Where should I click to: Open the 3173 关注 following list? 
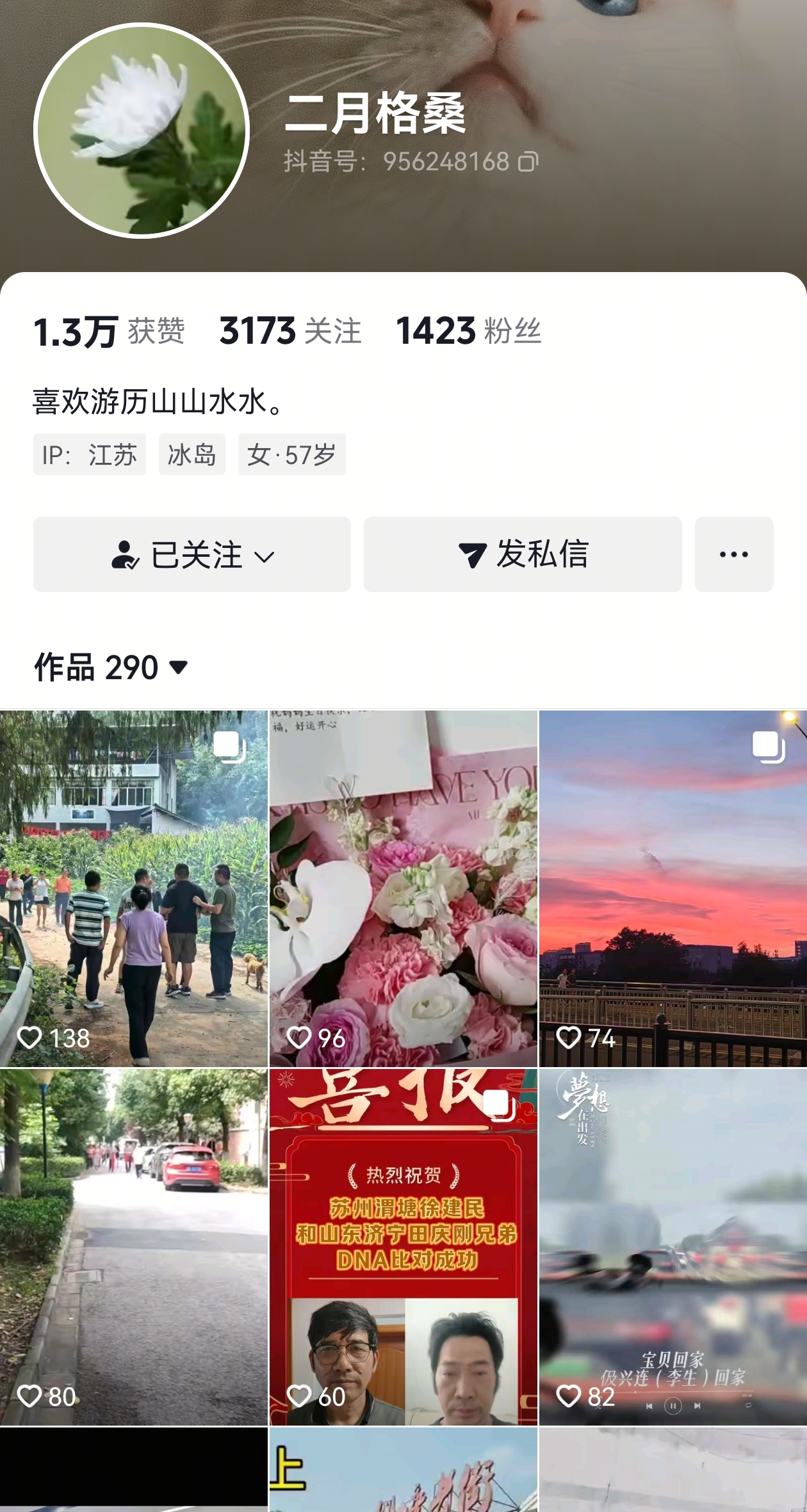click(290, 331)
